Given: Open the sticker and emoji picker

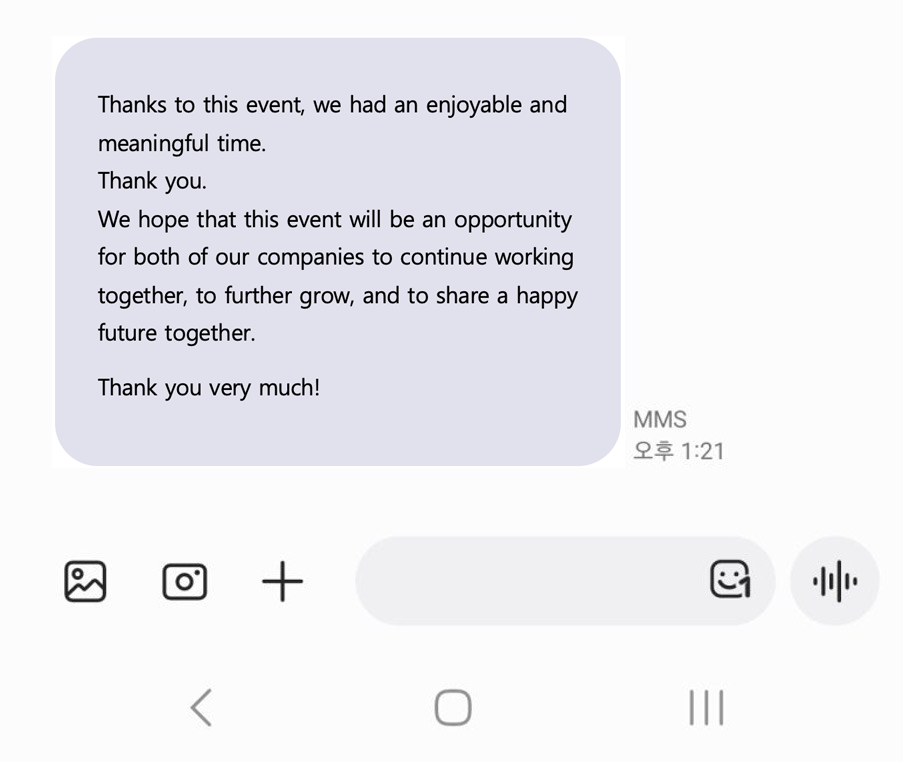Looking at the screenshot, I should (729, 579).
